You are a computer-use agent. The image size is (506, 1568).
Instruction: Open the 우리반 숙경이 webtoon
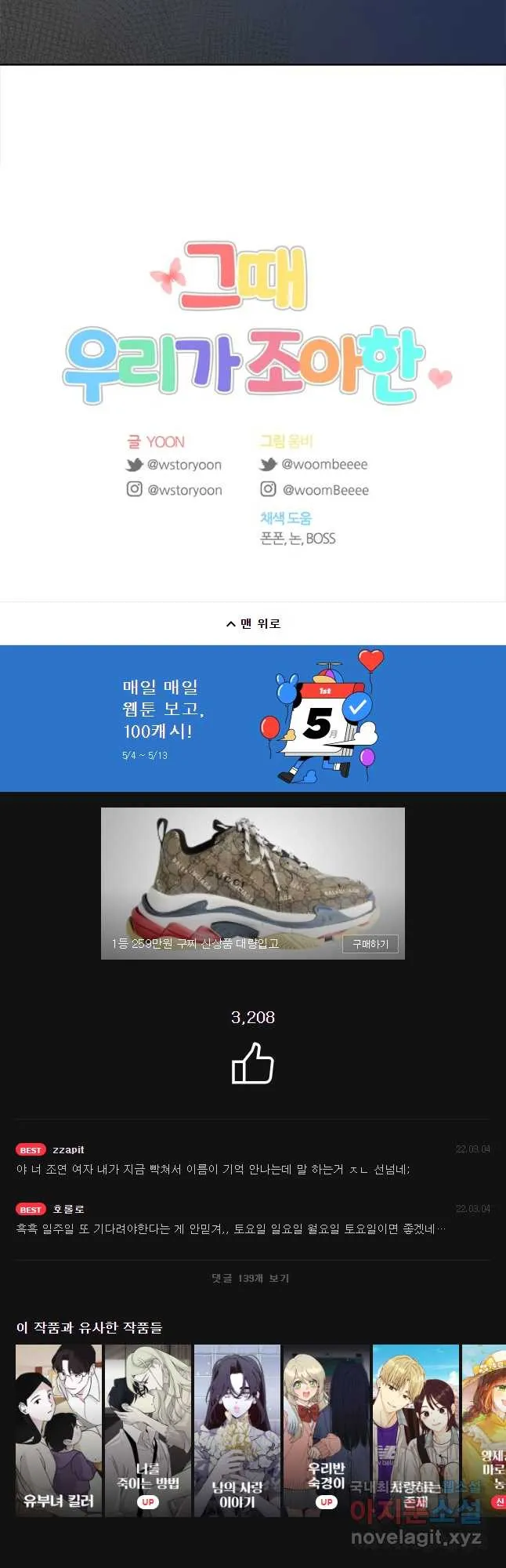(x=327, y=1430)
